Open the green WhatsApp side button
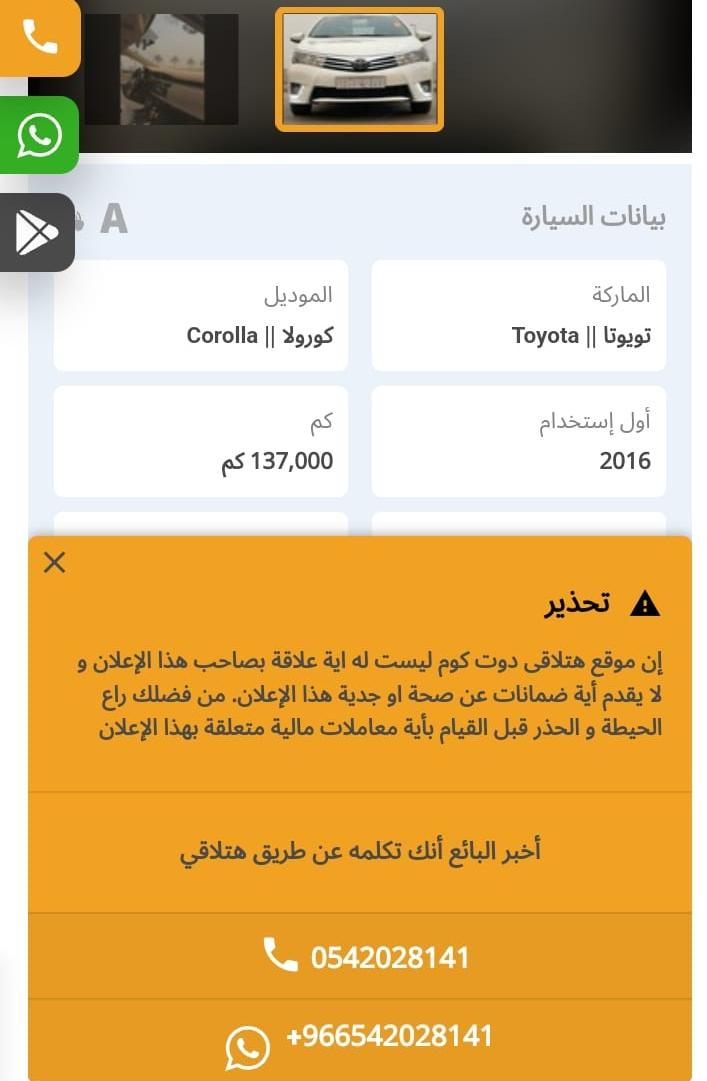 (39, 135)
